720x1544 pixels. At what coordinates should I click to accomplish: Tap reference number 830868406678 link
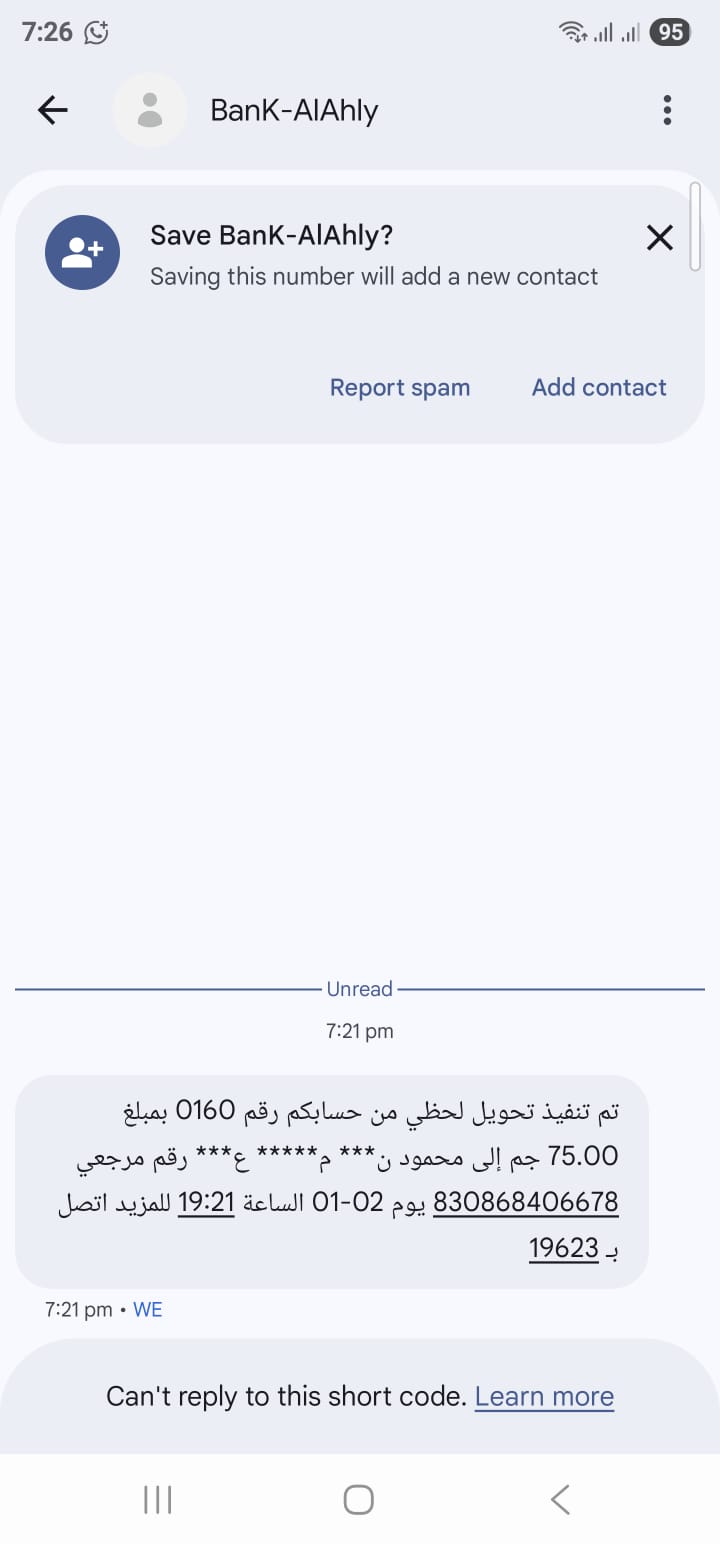pyautogui.click(x=525, y=1202)
